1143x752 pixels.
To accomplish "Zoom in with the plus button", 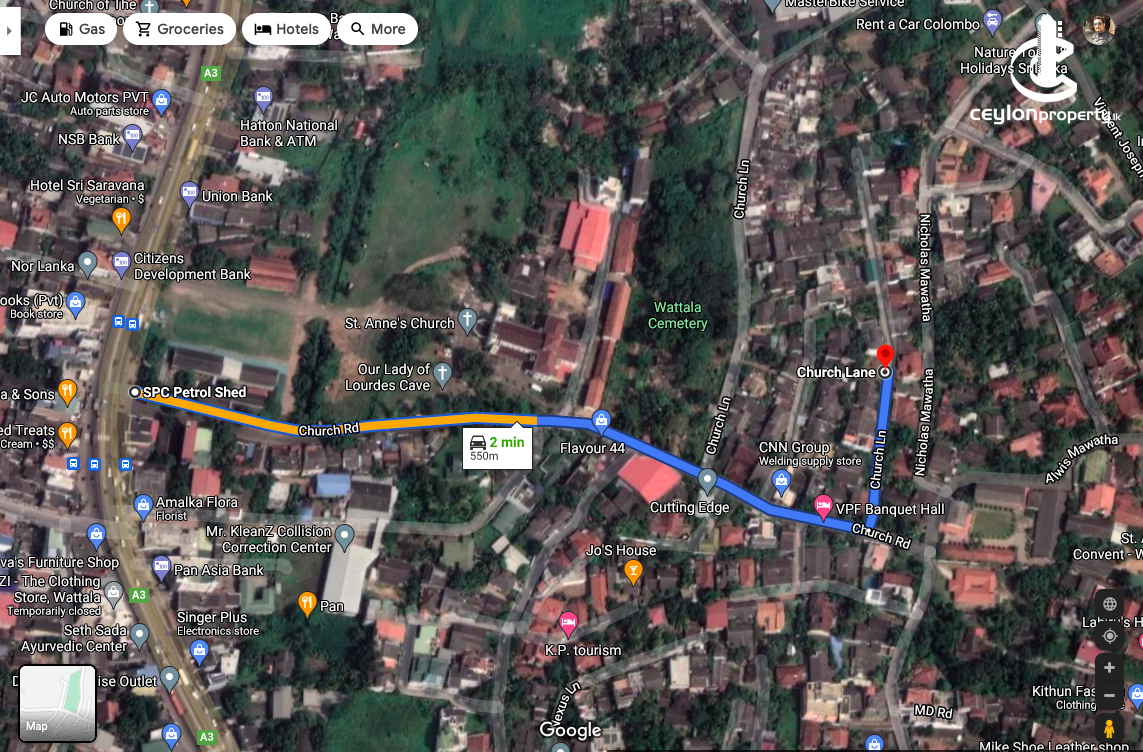I will click(1109, 667).
